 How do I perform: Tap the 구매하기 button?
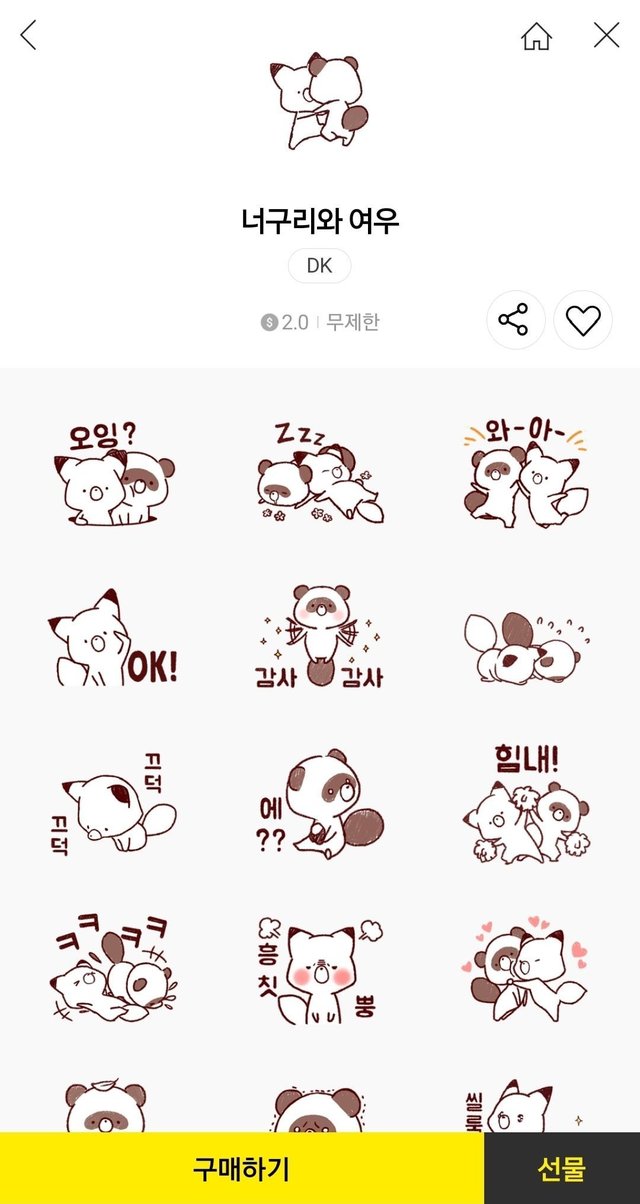coord(242,1168)
